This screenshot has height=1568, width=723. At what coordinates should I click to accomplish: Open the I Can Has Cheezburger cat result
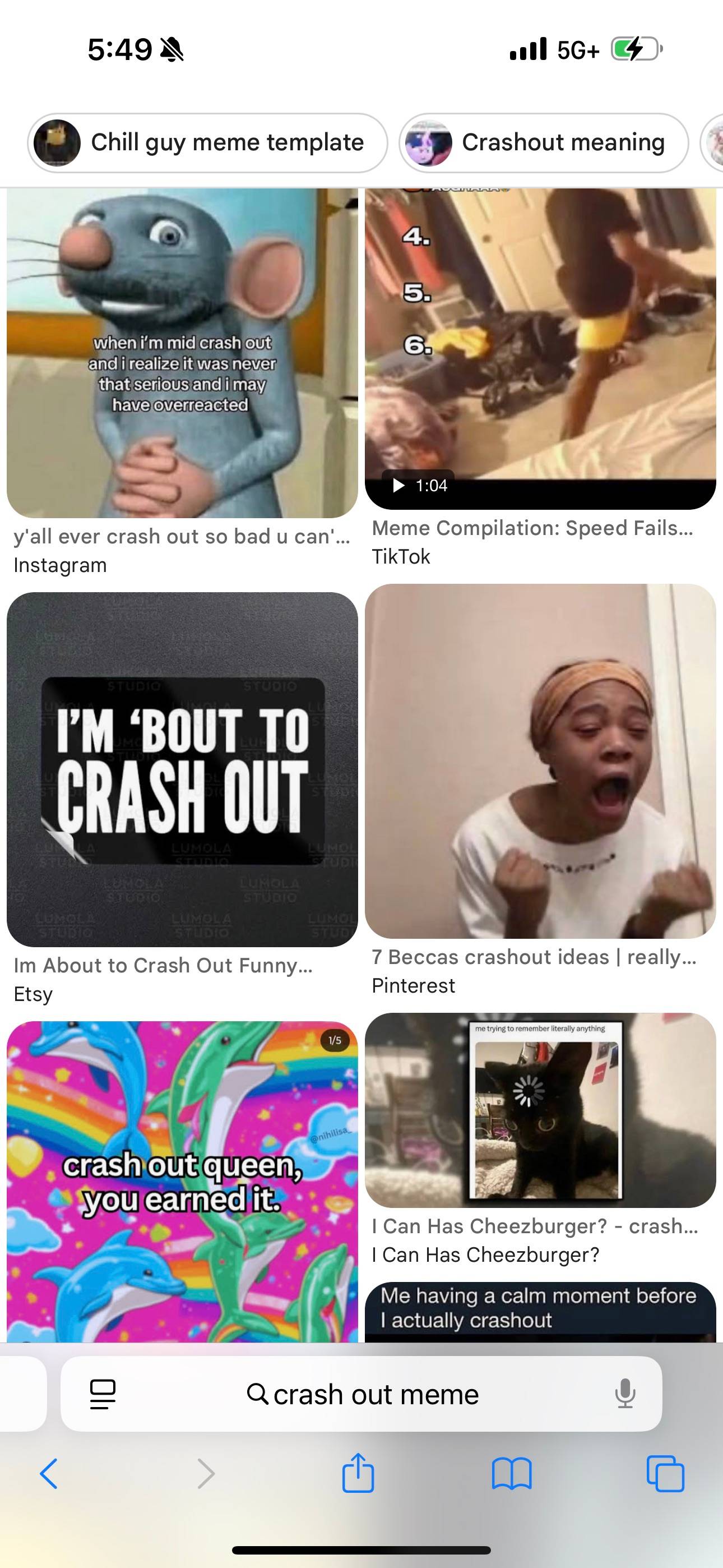pyautogui.click(x=540, y=1110)
